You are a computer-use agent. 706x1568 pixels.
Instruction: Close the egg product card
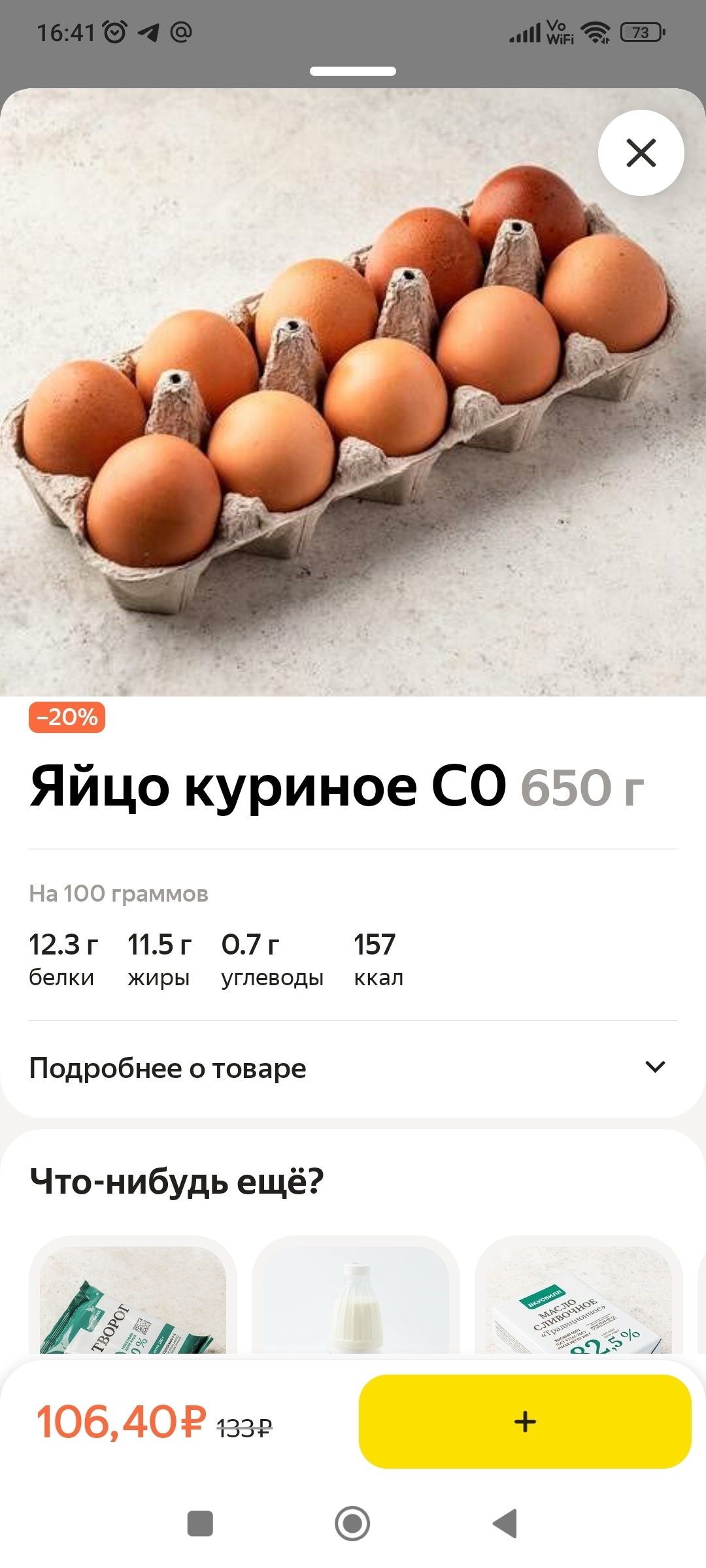click(641, 153)
